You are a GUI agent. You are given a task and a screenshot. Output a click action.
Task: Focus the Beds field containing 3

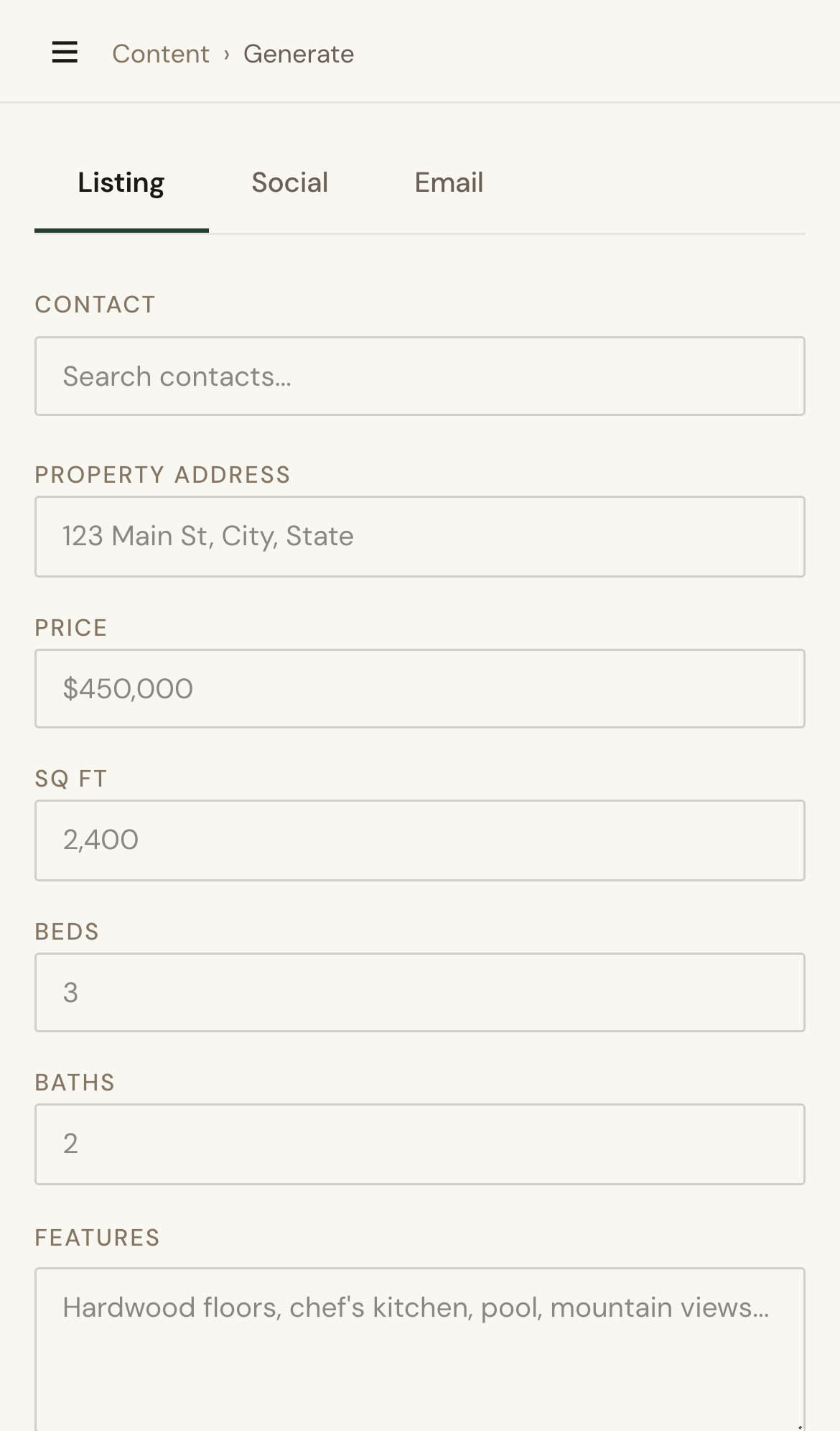[x=419, y=992]
